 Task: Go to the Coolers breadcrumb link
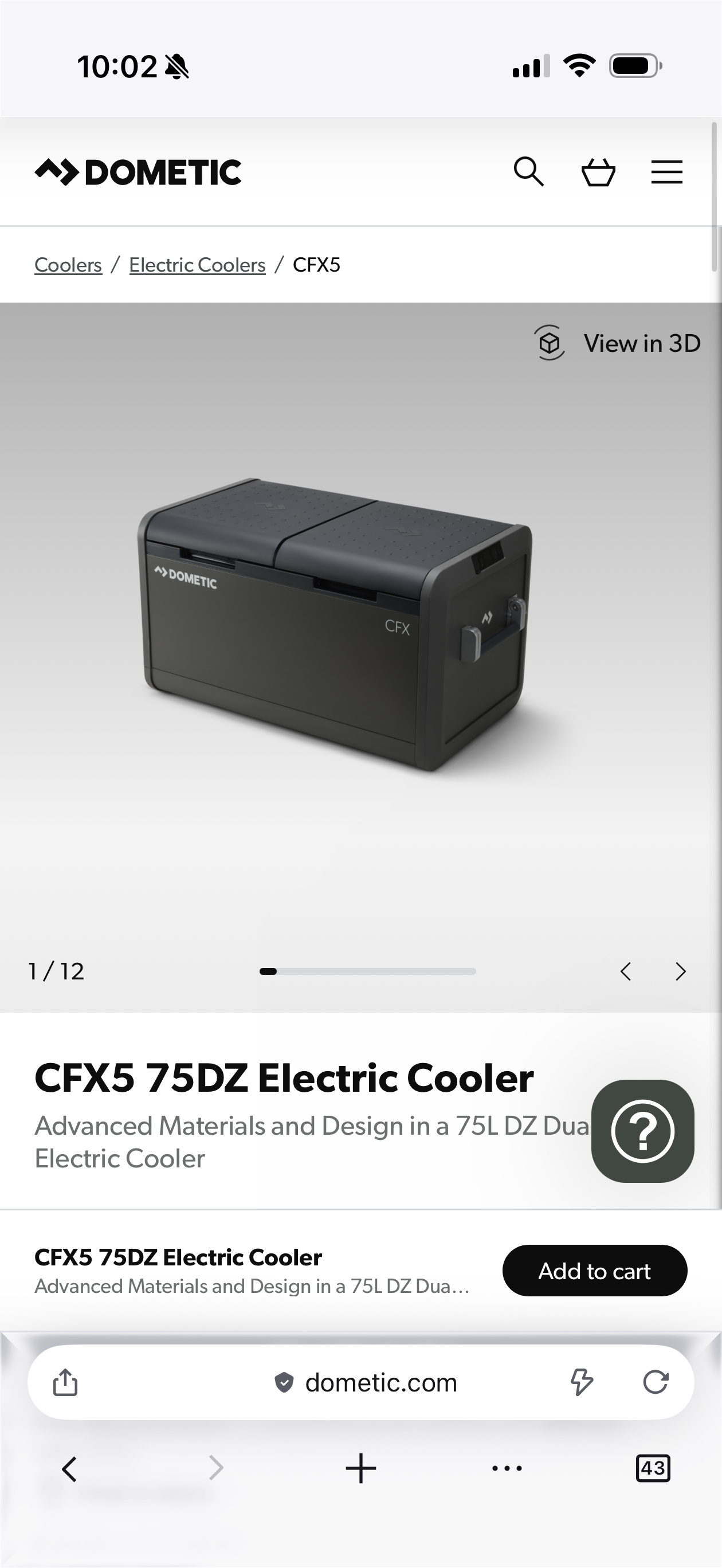click(x=68, y=265)
